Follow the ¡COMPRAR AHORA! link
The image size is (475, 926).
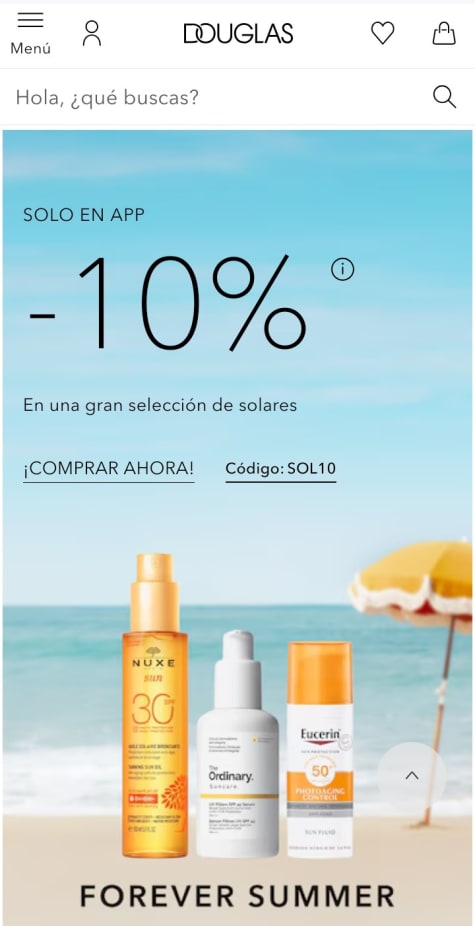(x=109, y=469)
